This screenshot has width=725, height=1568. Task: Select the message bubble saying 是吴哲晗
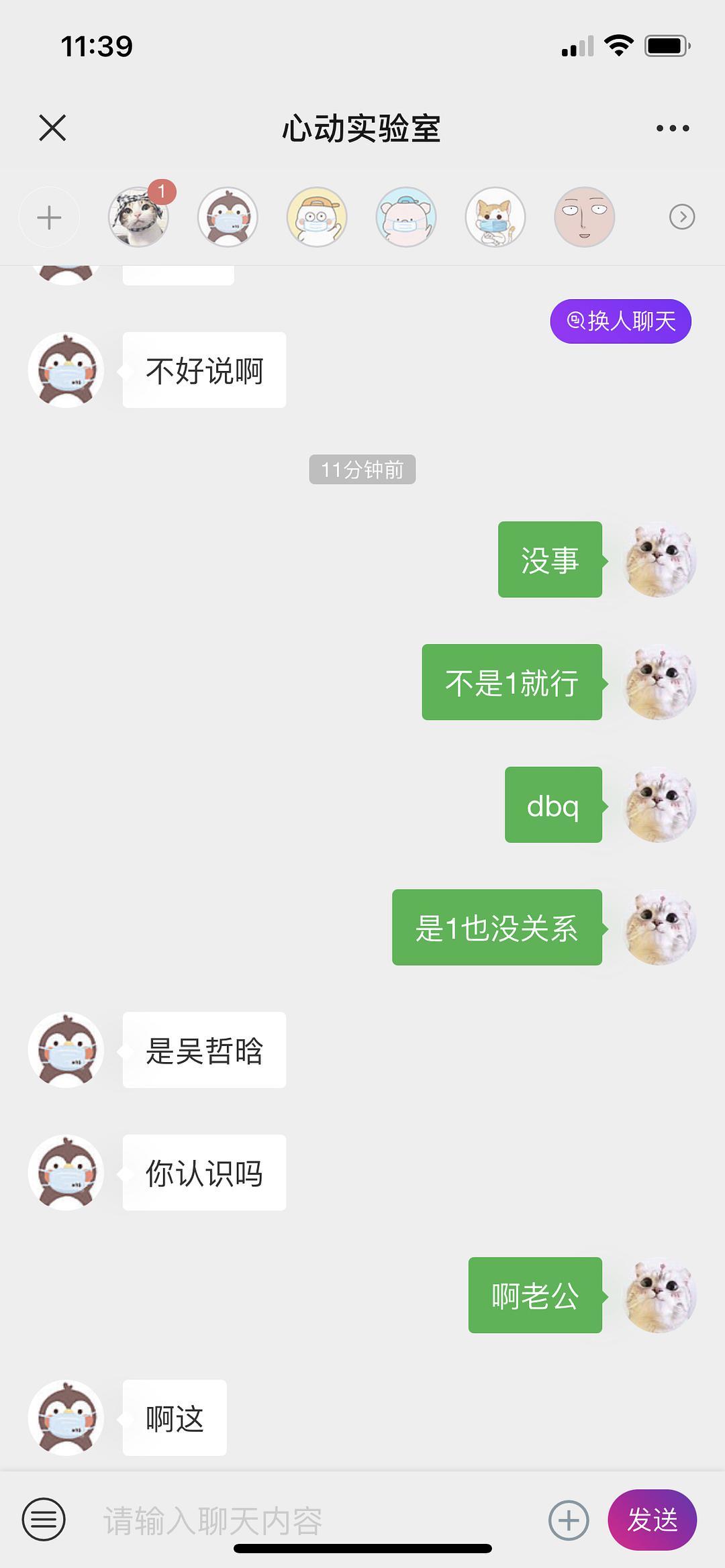tap(205, 1050)
